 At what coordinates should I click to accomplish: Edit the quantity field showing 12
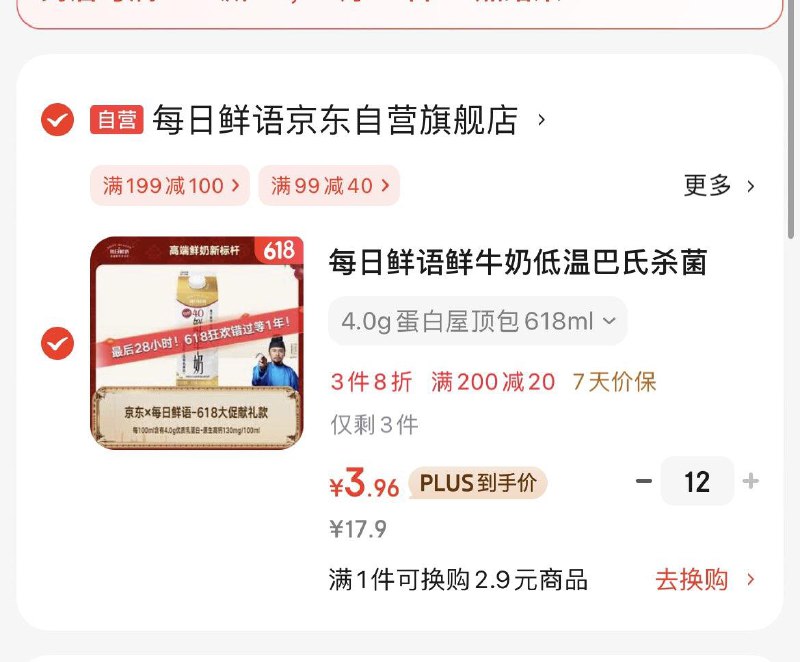click(x=697, y=482)
